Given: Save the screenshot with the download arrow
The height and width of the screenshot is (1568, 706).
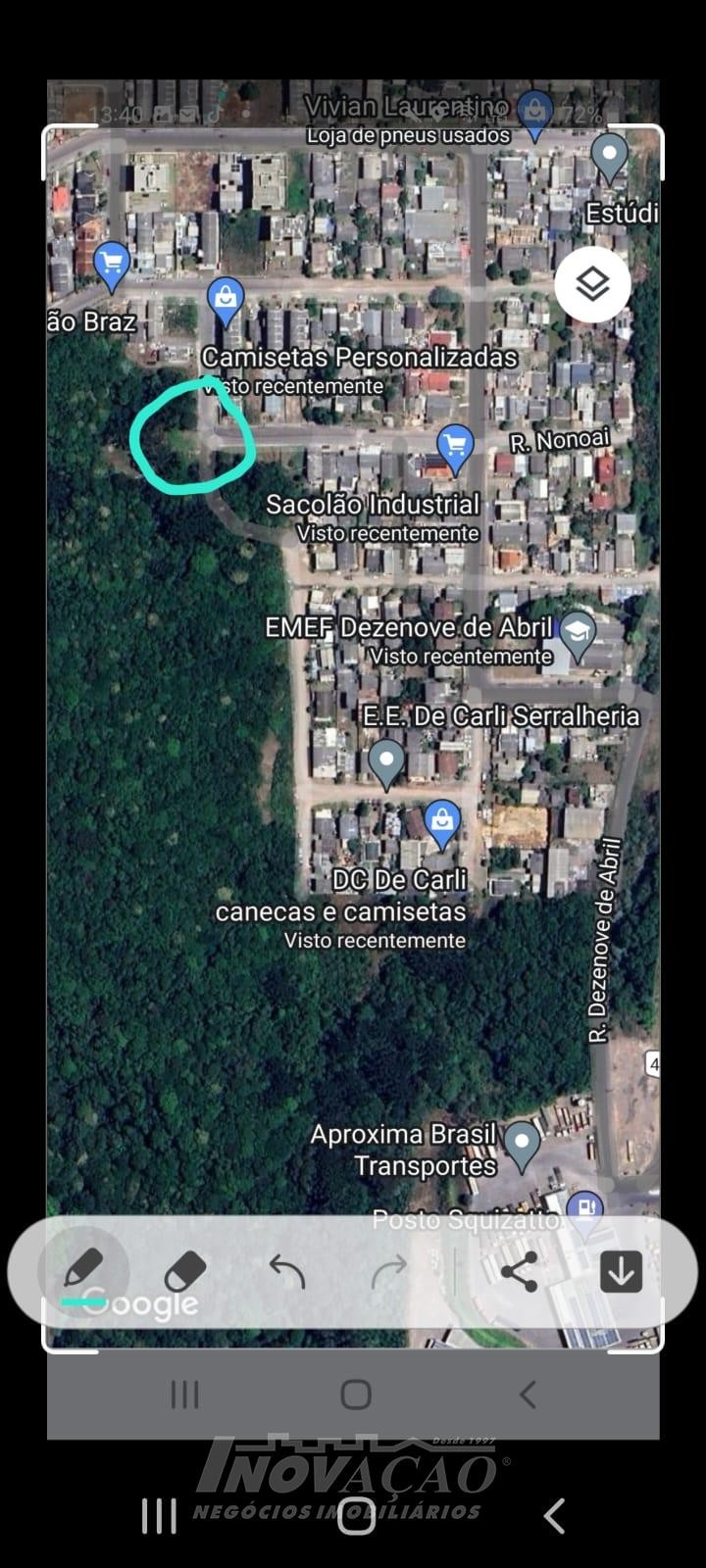Looking at the screenshot, I should click(621, 1272).
